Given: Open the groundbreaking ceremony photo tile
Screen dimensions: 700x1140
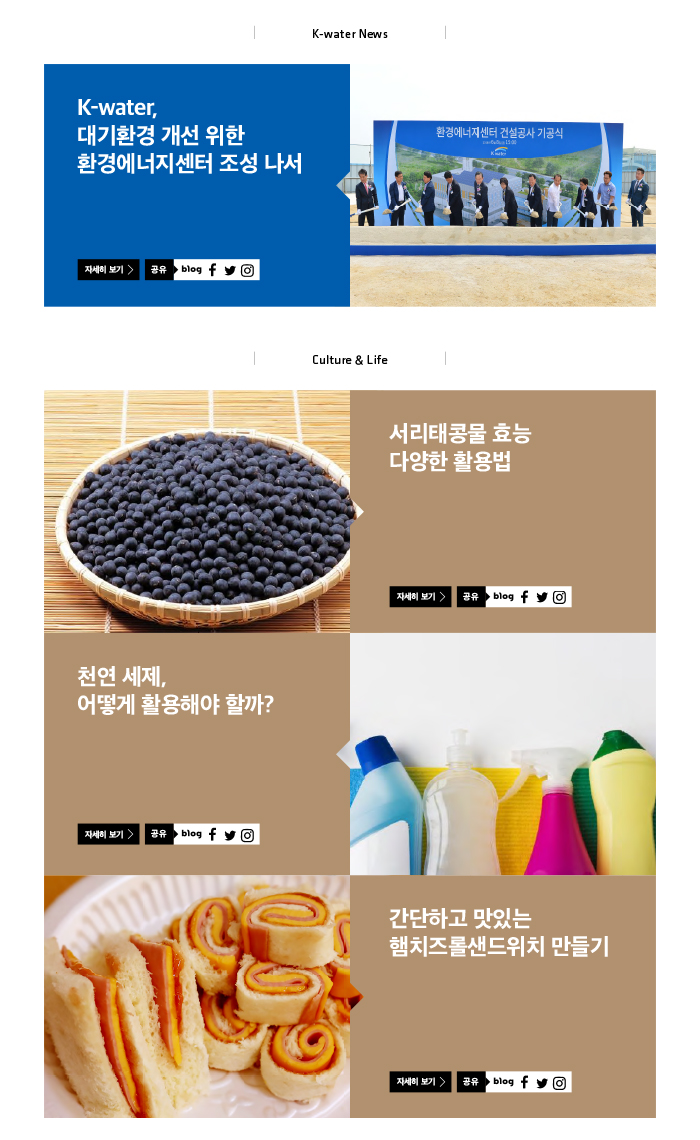Looking at the screenshot, I should 503,185.
